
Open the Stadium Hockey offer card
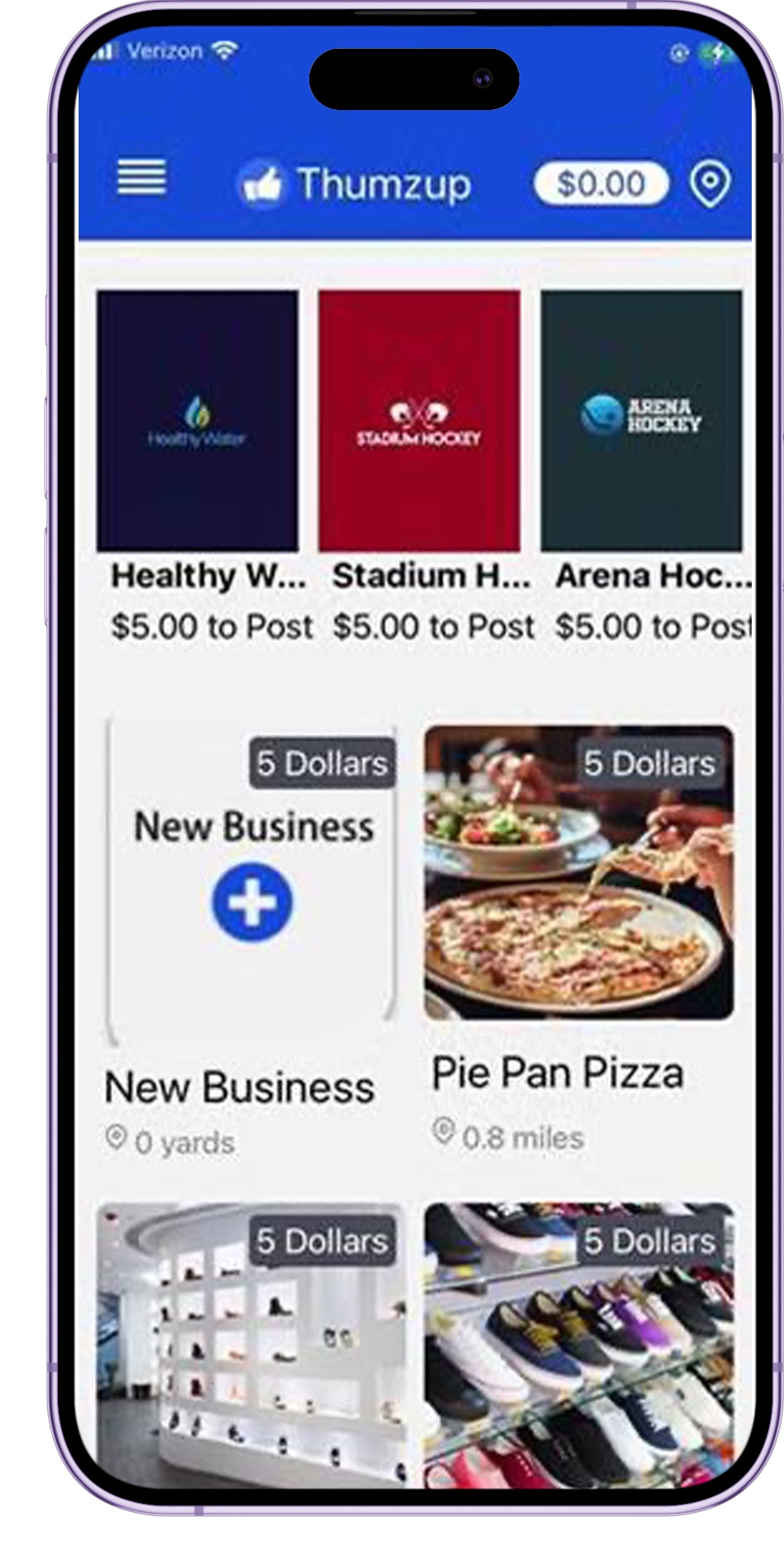[419, 420]
